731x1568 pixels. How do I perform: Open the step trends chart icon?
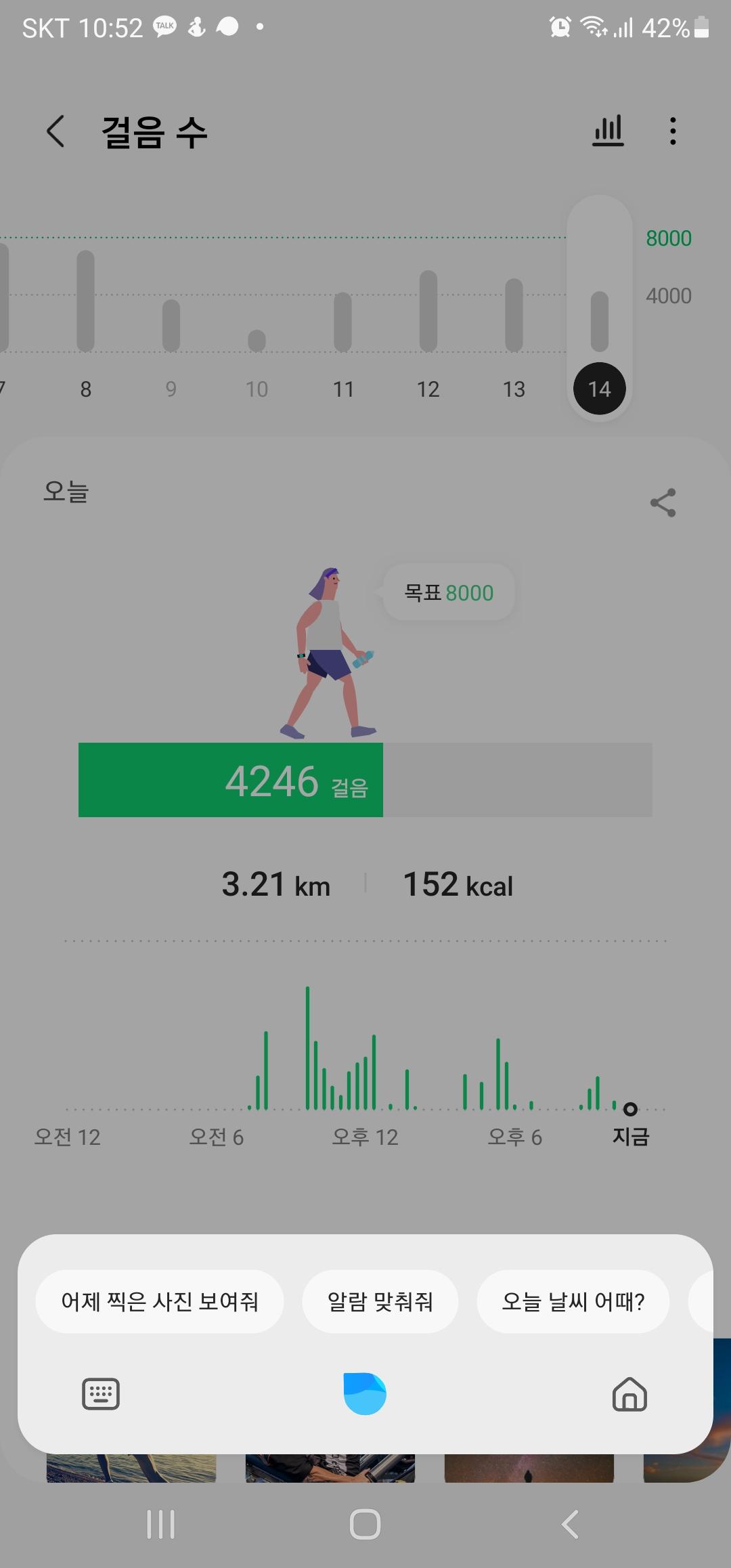click(608, 131)
